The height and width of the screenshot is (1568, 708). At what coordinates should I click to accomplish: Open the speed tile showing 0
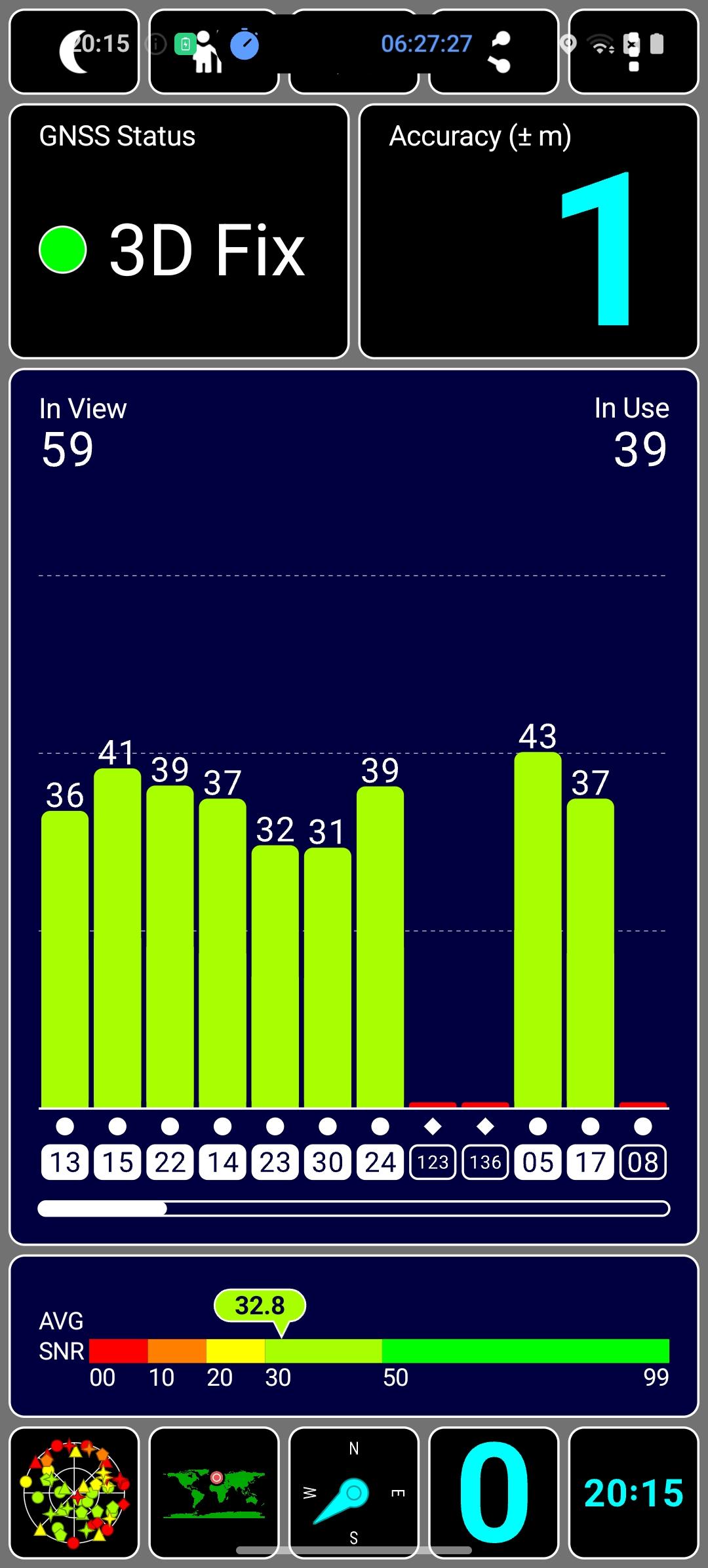pos(494,1493)
